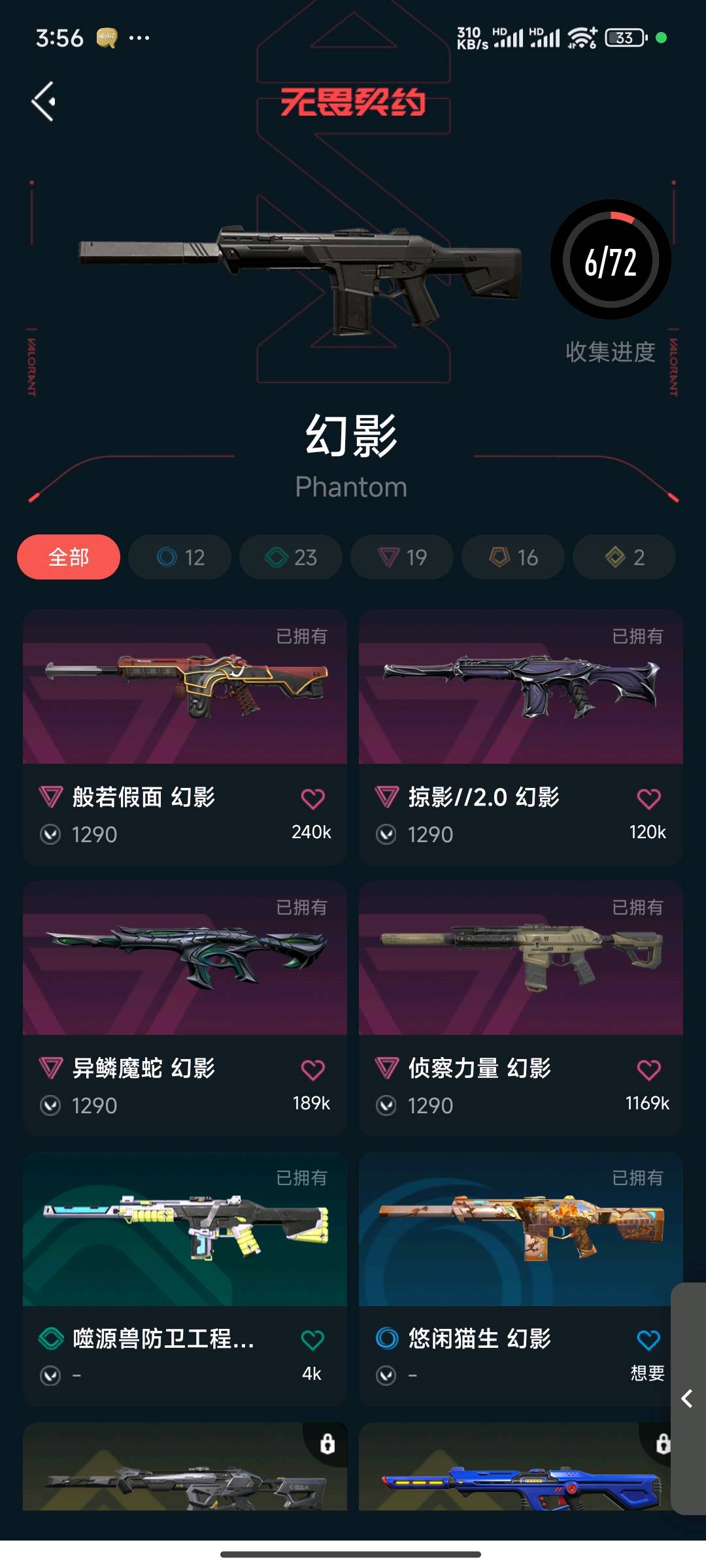This screenshot has width=706, height=1568.
Task: Go back using the top-left arrow
Action: [x=44, y=101]
